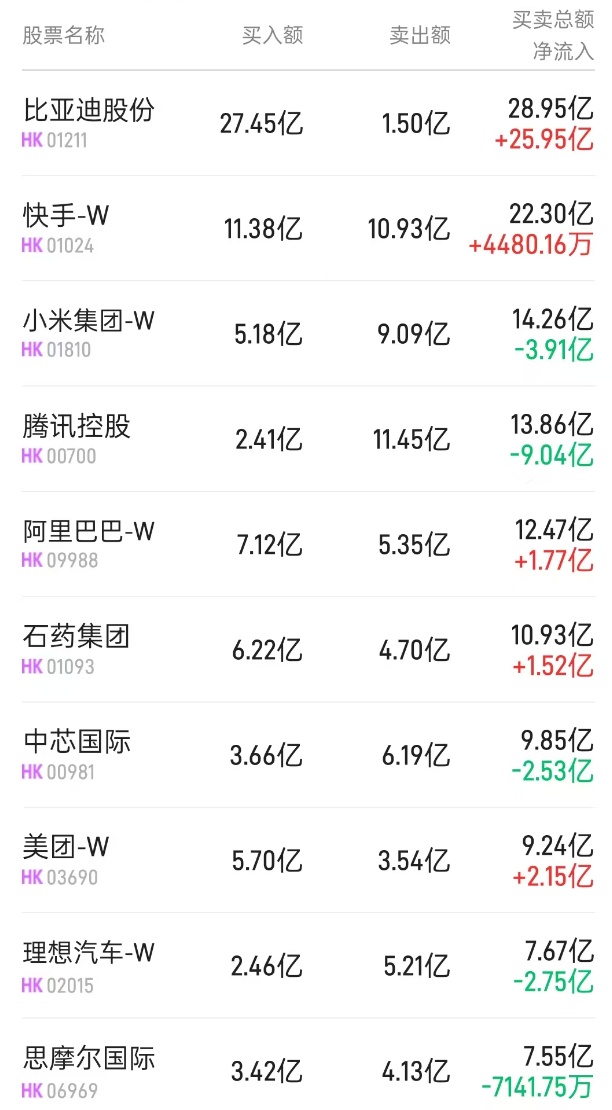The image size is (612, 1110).
Task: Open the 小米集团-W stock row
Action: (90, 321)
